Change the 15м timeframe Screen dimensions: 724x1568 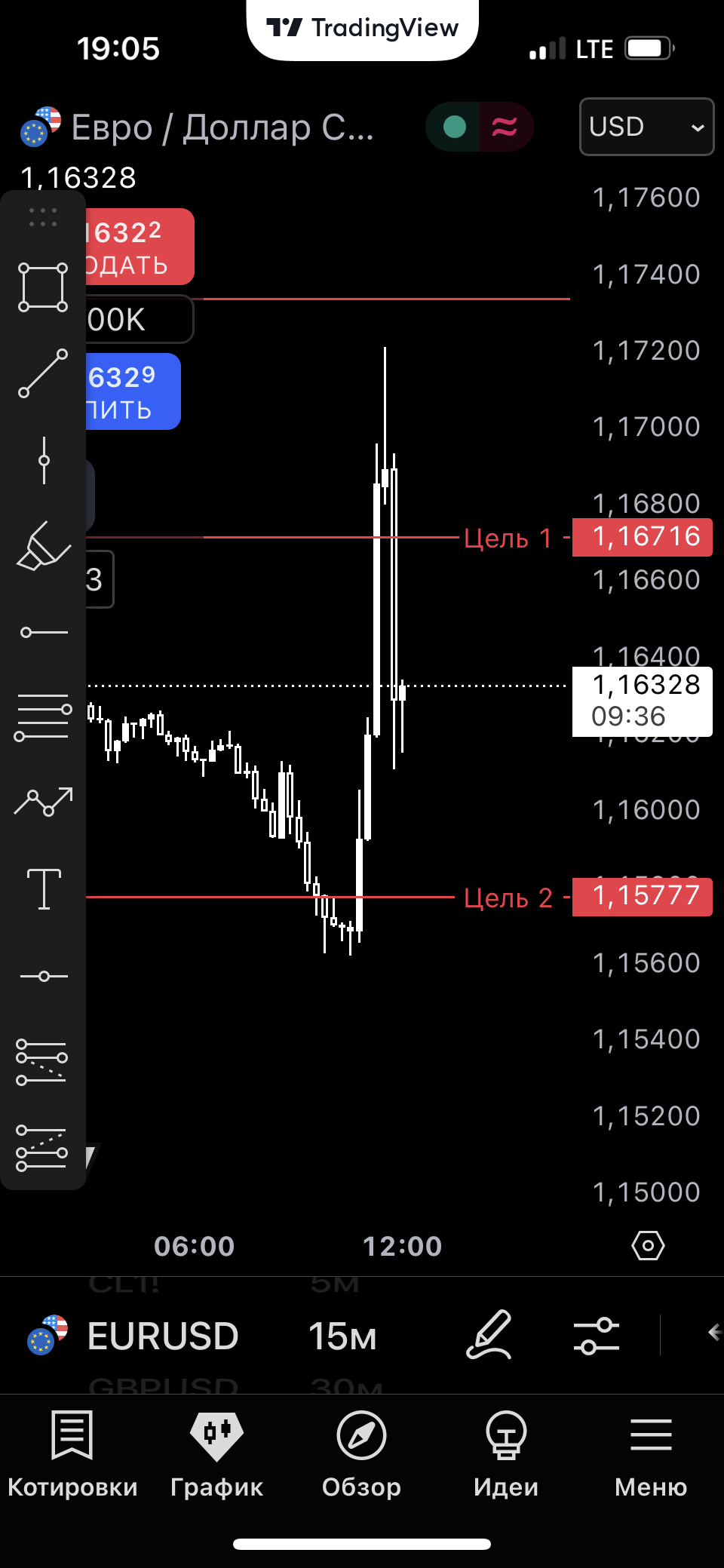click(342, 1336)
